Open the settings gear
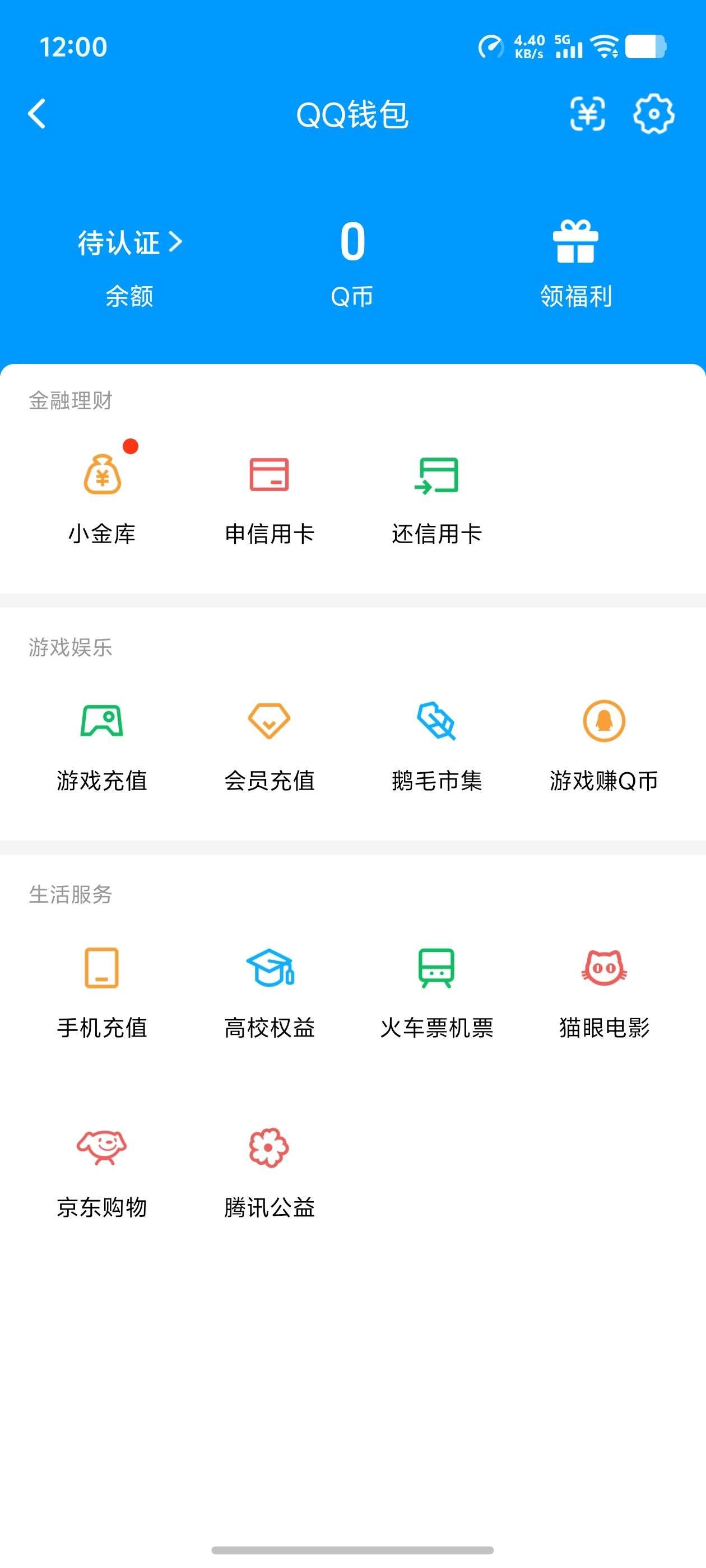Screen dimensions: 706x1568 [x=654, y=114]
